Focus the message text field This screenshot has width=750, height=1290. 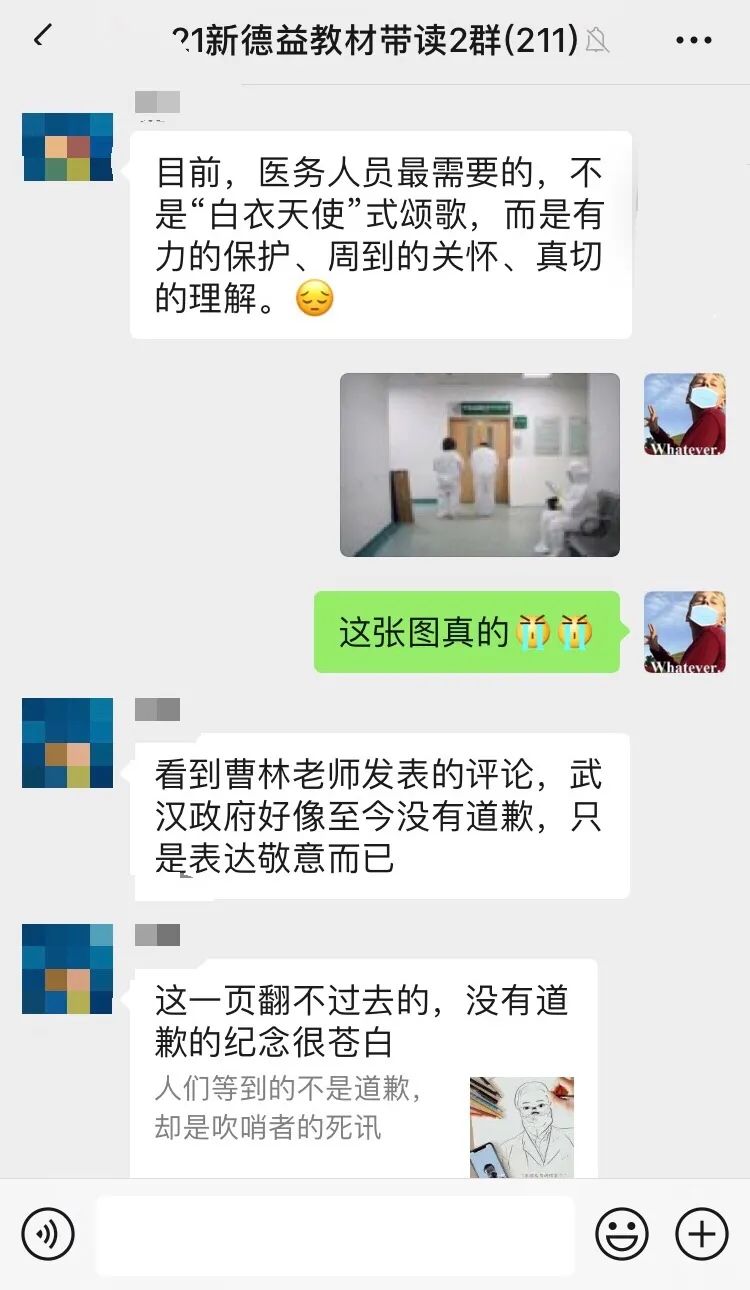click(x=335, y=1234)
